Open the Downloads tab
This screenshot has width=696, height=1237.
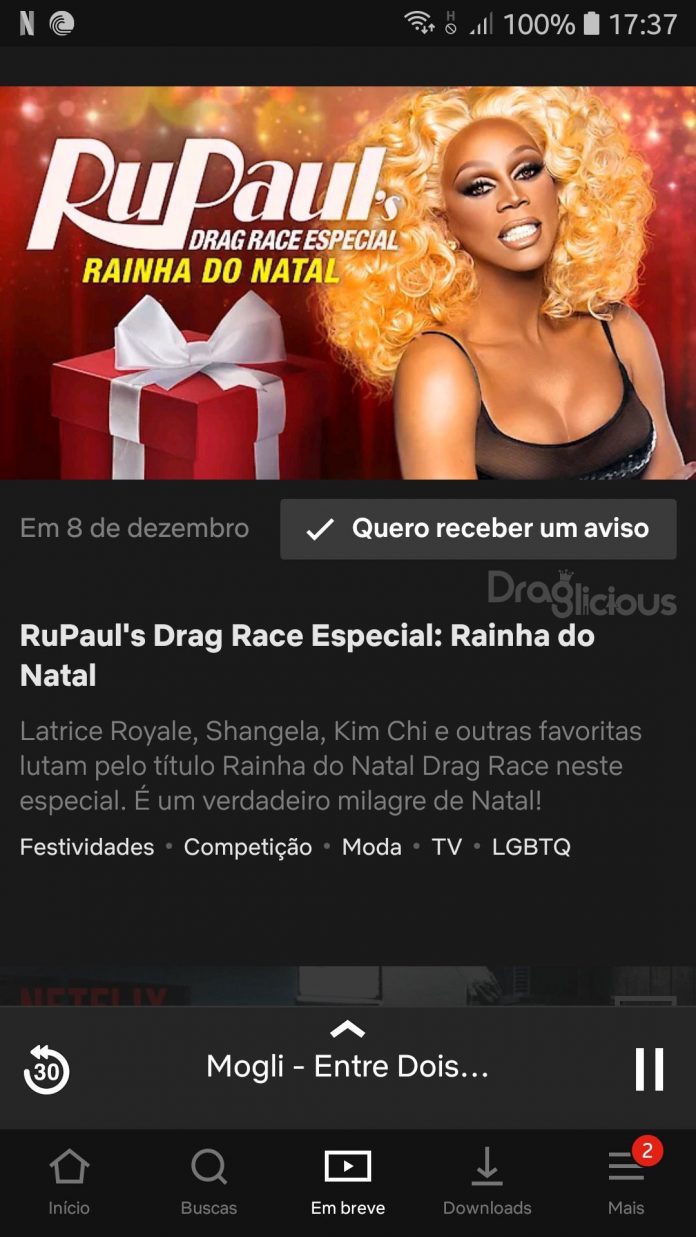(x=487, y=1182)
